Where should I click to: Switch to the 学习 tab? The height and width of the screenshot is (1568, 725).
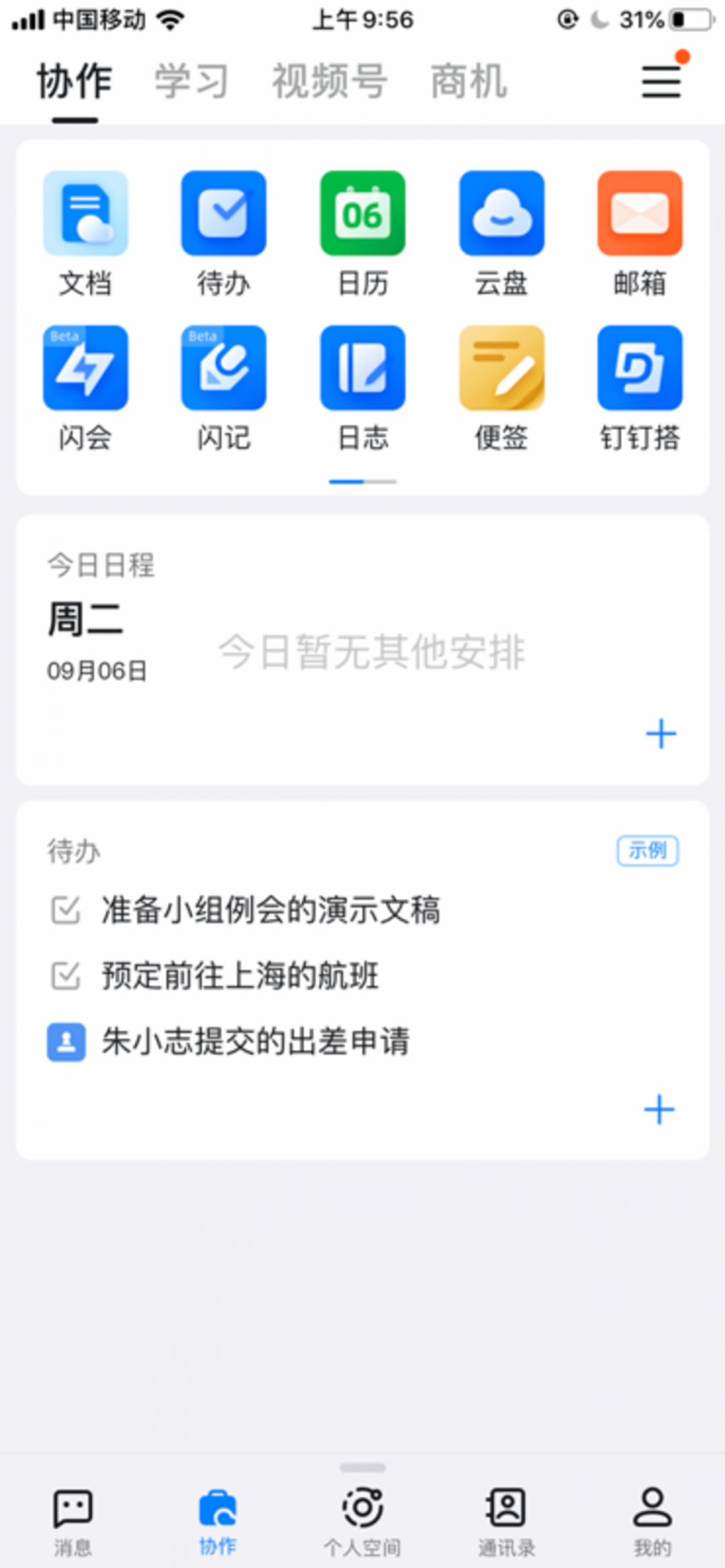tap(192, 81)
